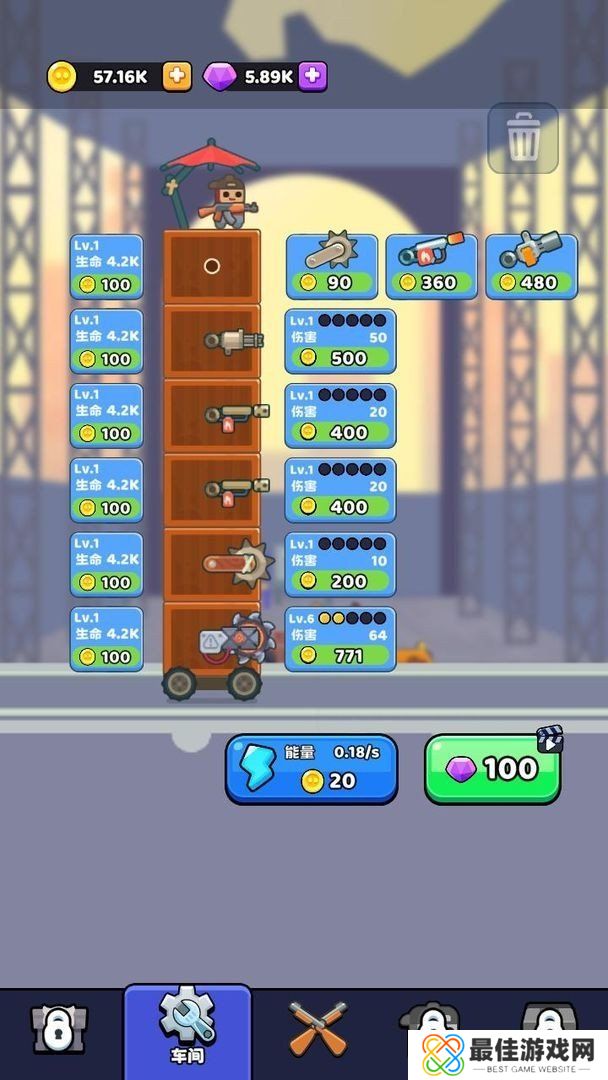Viewport: 608px width, 1080px height.
Task: Tap the trash can icon
Action: pyautogui.click(x=523, y=139)
